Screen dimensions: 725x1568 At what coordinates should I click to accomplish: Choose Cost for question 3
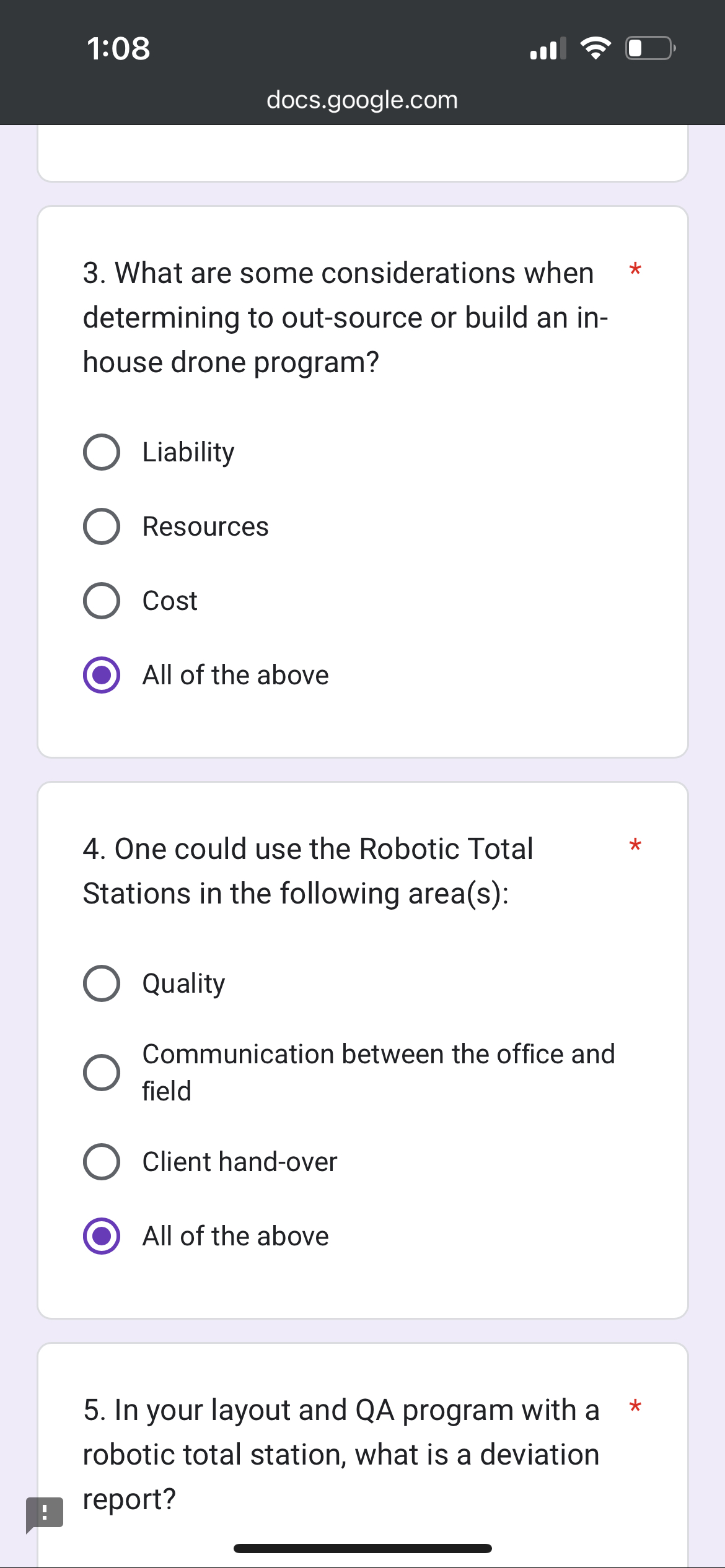pyautogui.click(x=102, y=600)
